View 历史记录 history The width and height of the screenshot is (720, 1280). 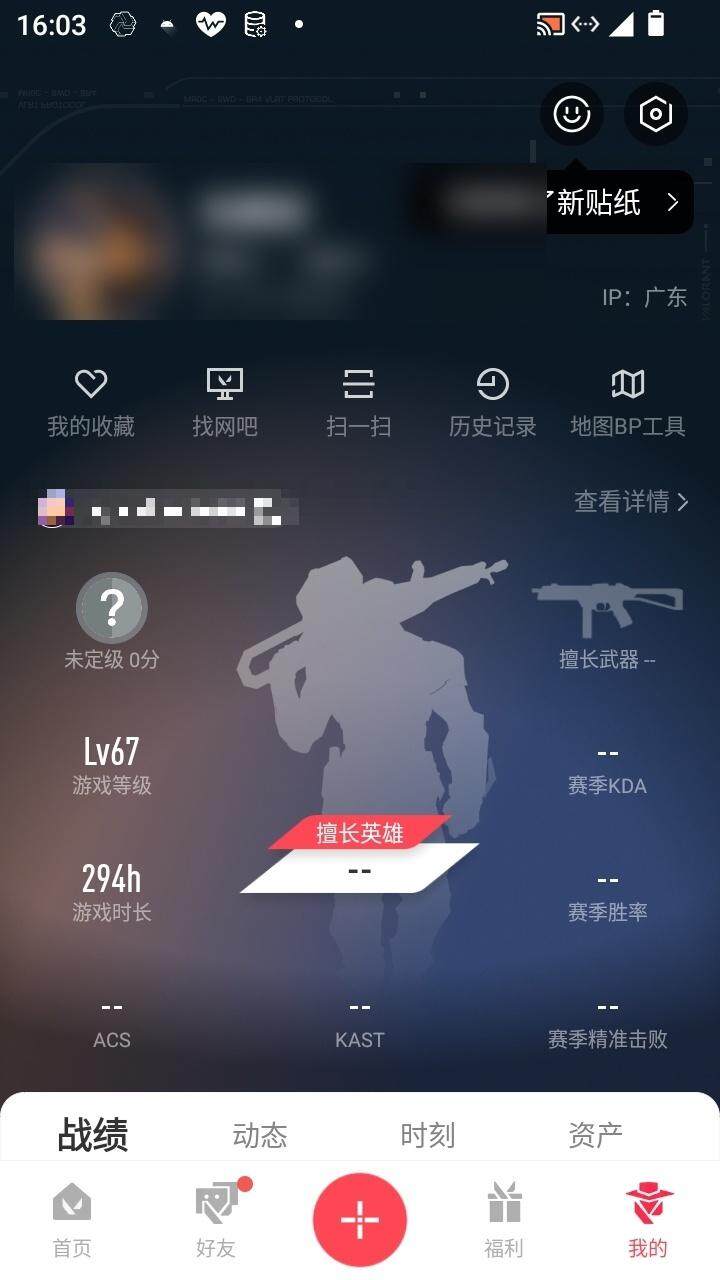(x=492, y=402)
